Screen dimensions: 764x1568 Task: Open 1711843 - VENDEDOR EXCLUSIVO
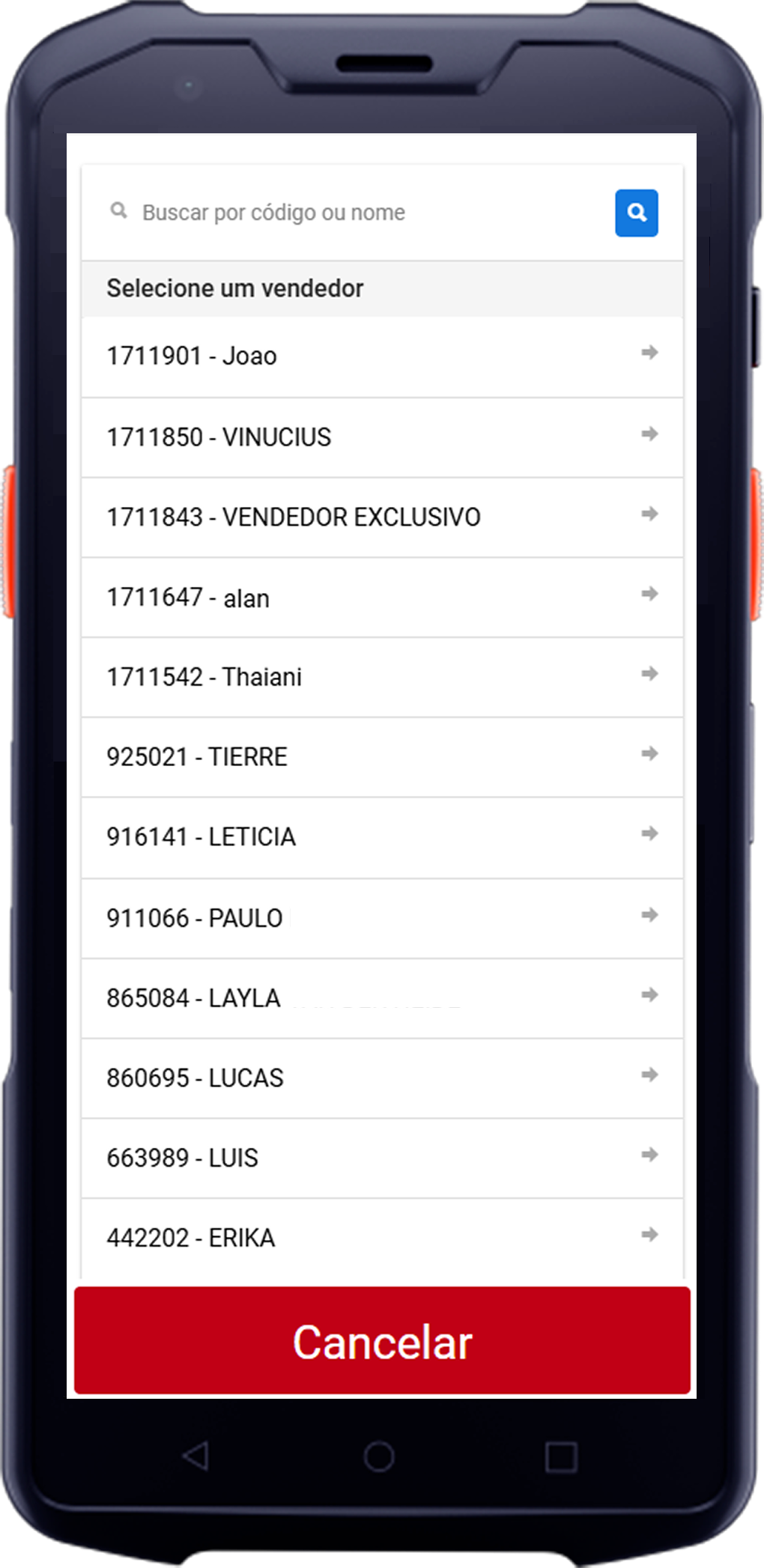[382, 517]
